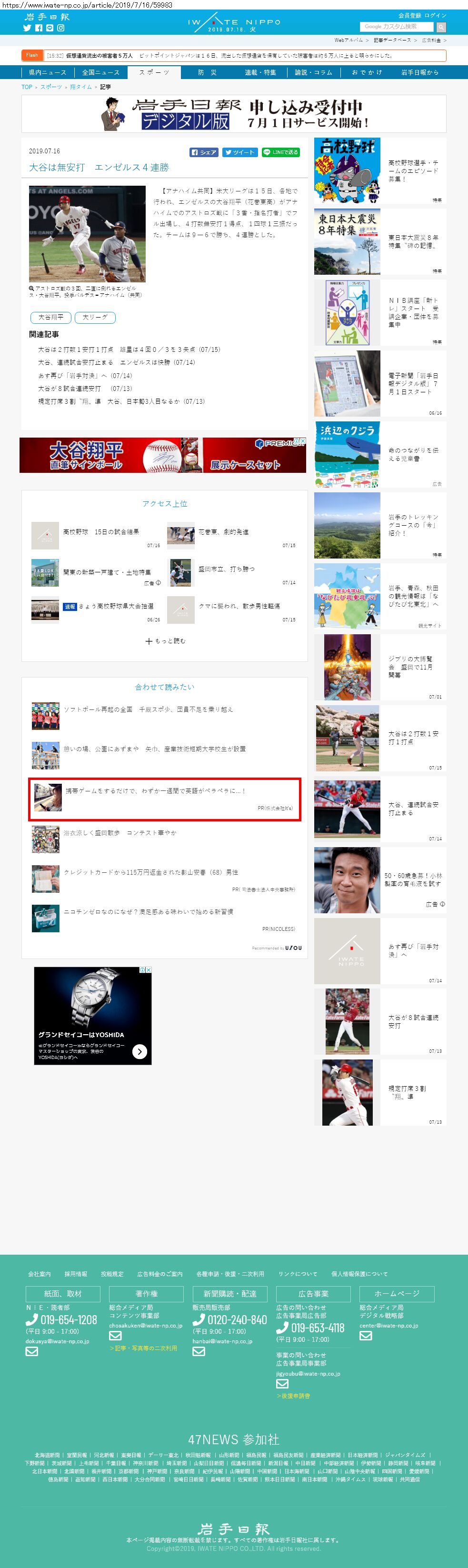Expand もっと読む in access ranking

click(165, 641)
